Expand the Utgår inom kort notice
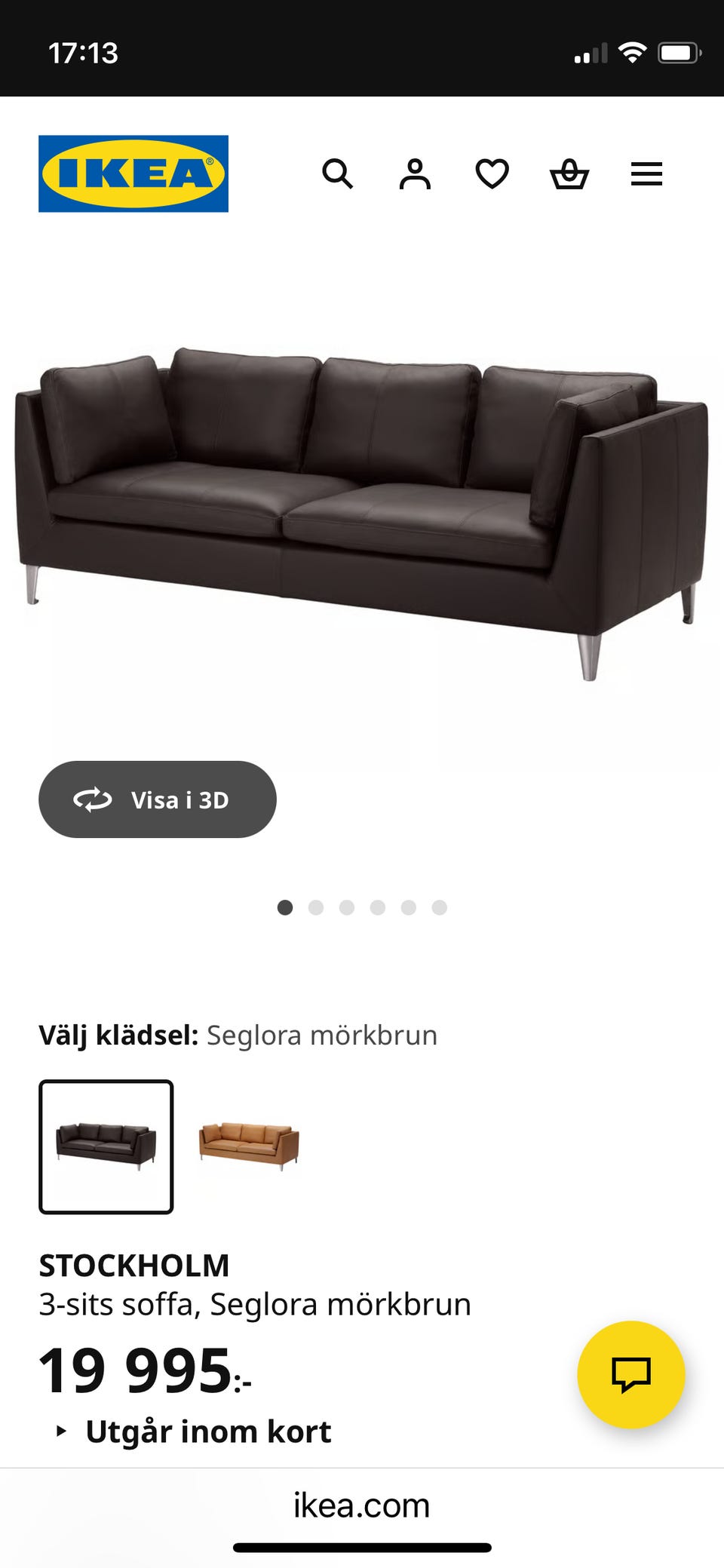The image size is (724, 1568). pos(195,1430)
